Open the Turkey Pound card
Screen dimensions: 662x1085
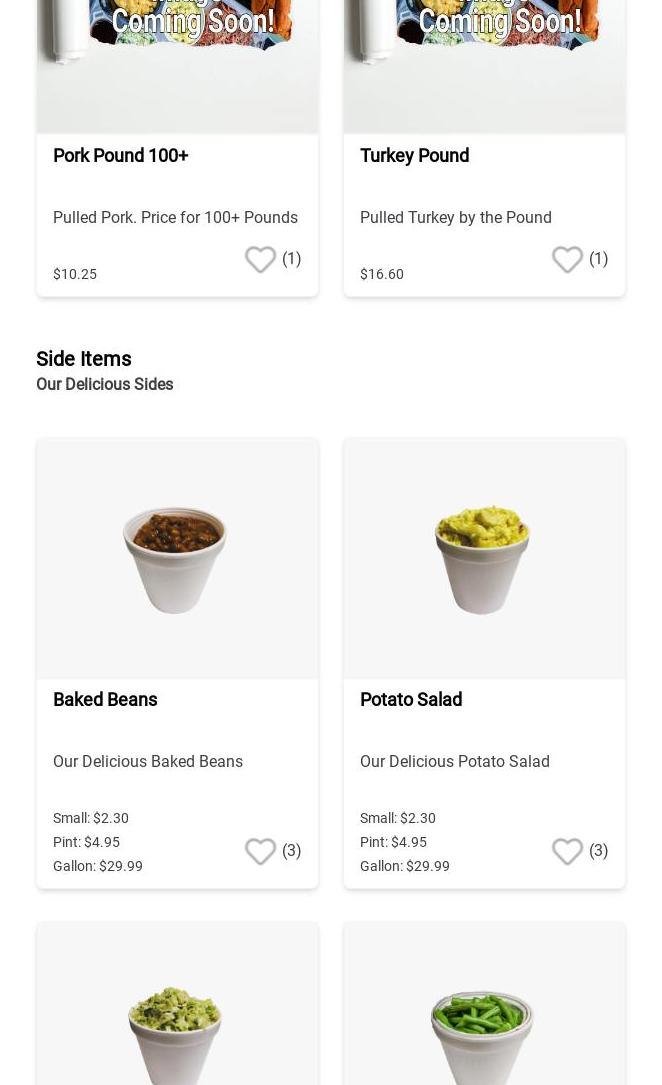[x=484, y=148]
